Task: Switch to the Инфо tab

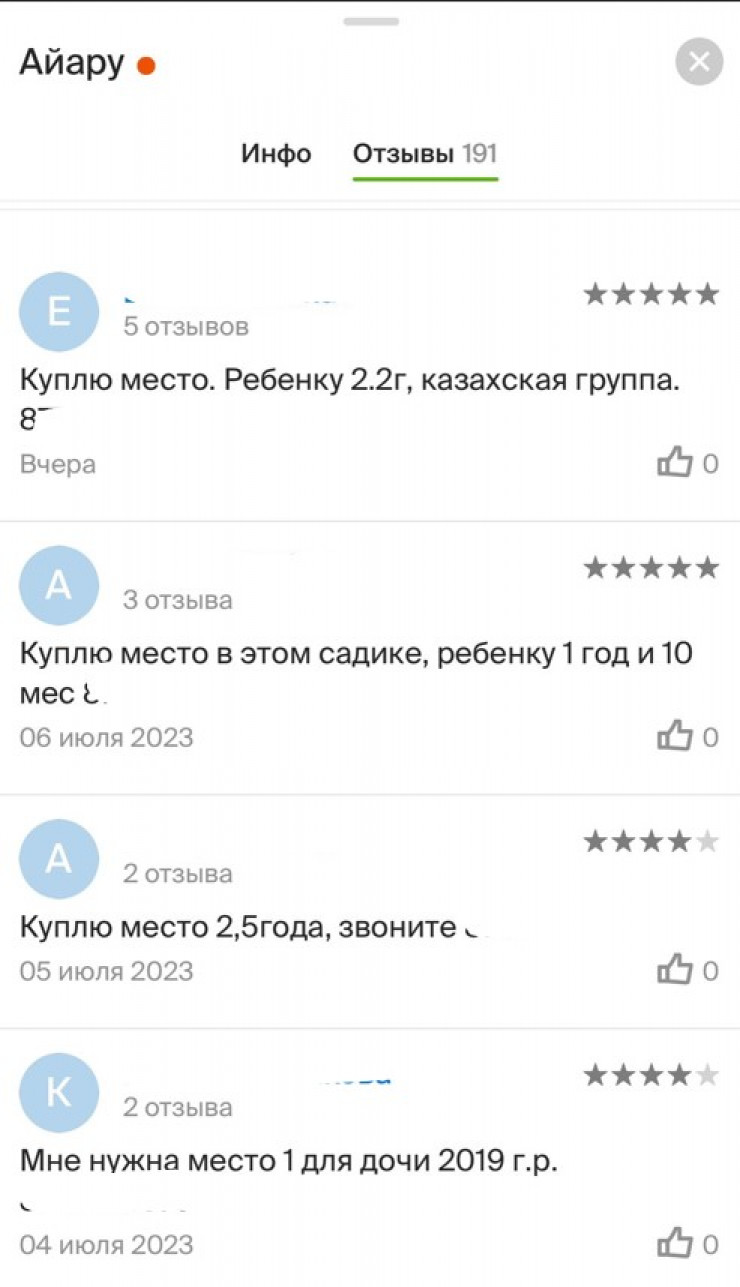Action: tap(276, 154)
